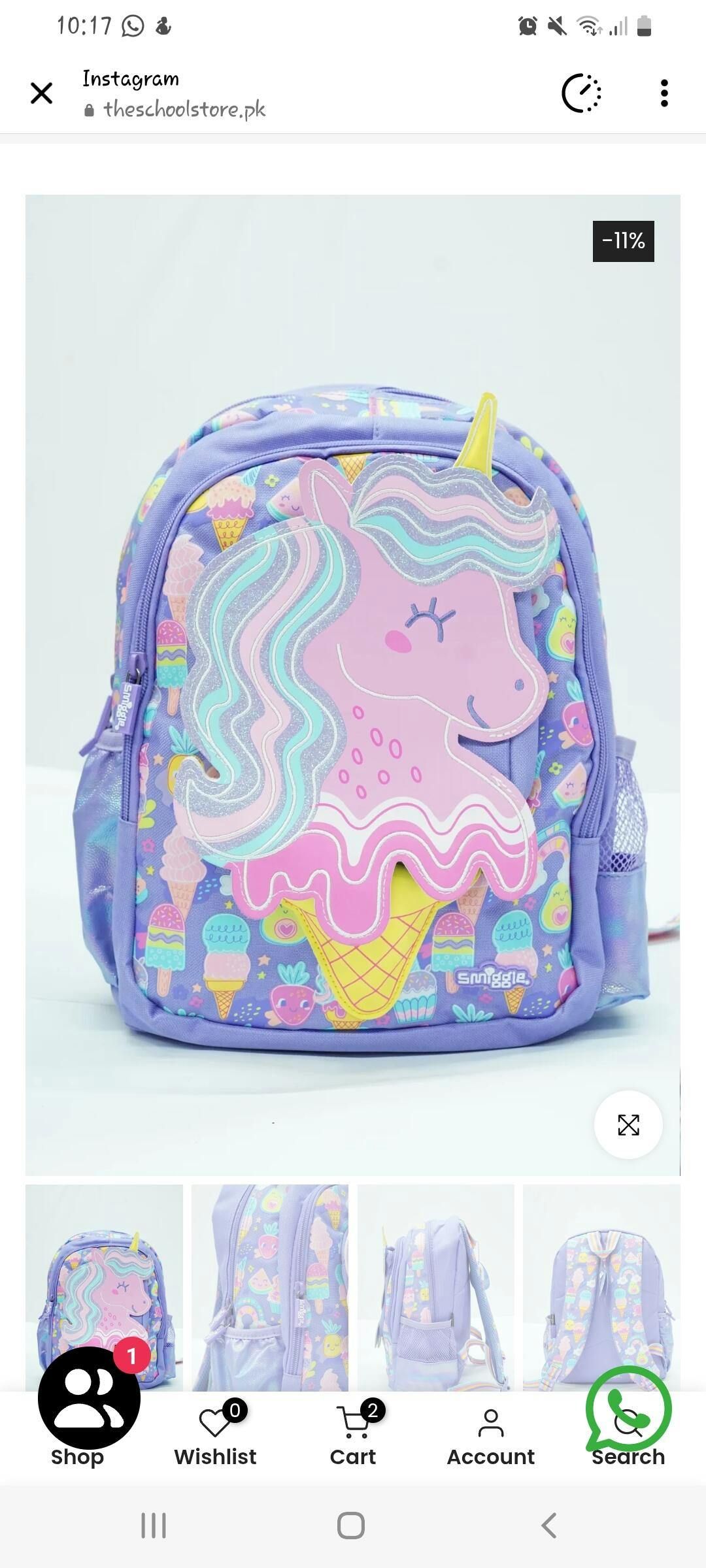Tap the page loading speed icon

coord(581,93)
